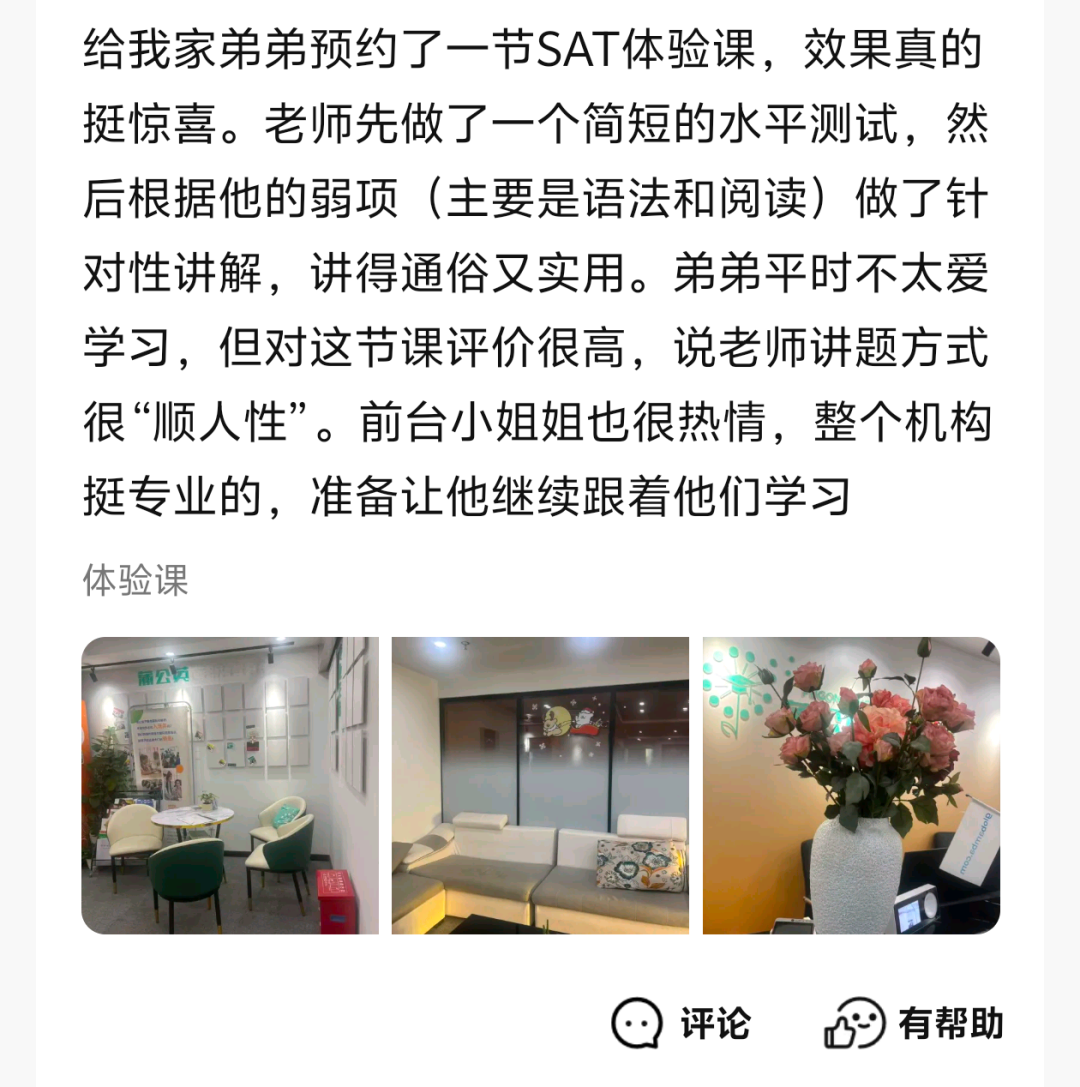This screenshot has width=1080, height=1087.
Task: Open the photo of pink roses in vase
Action: pos(851,785)
